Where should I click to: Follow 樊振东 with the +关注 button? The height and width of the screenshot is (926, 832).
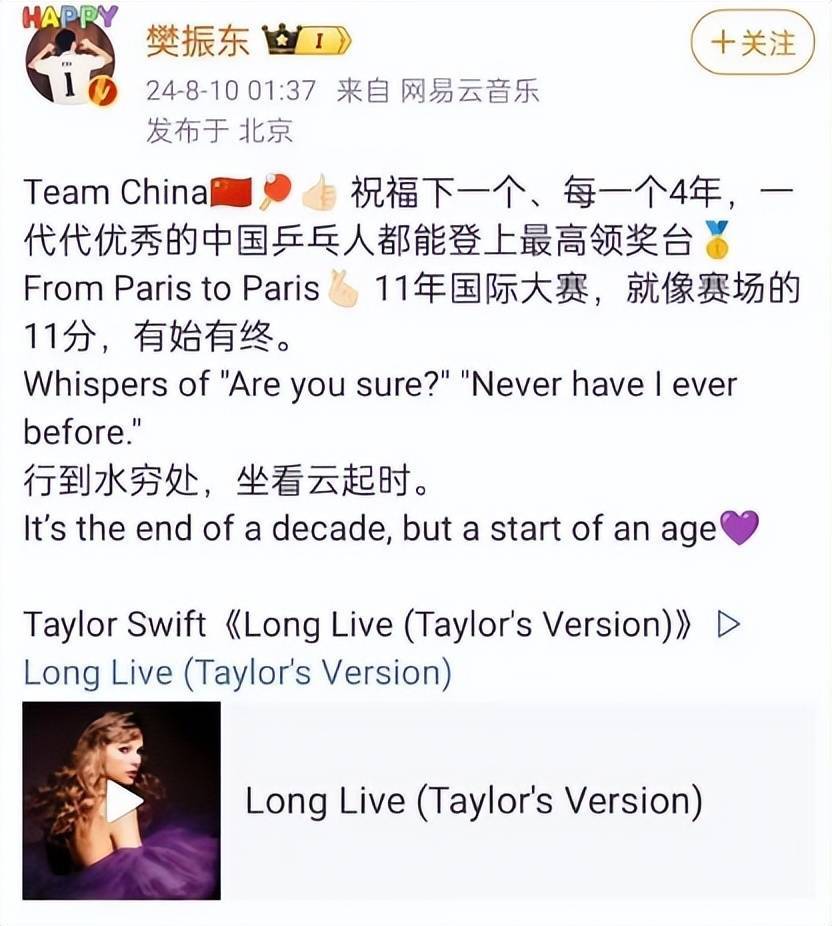pyautogui.click(x=753, y=42)
